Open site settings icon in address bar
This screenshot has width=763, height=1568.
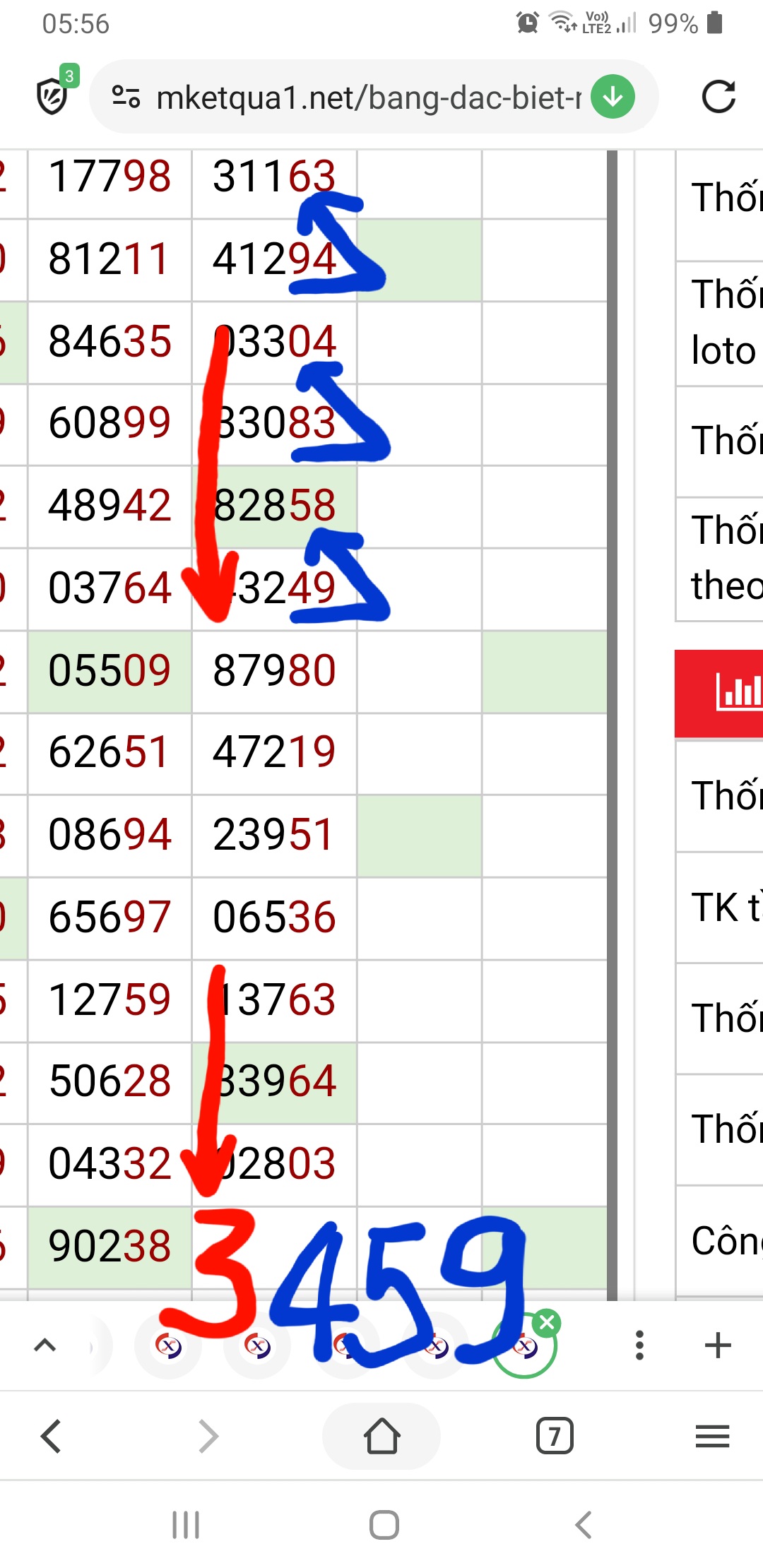[126, 97]
